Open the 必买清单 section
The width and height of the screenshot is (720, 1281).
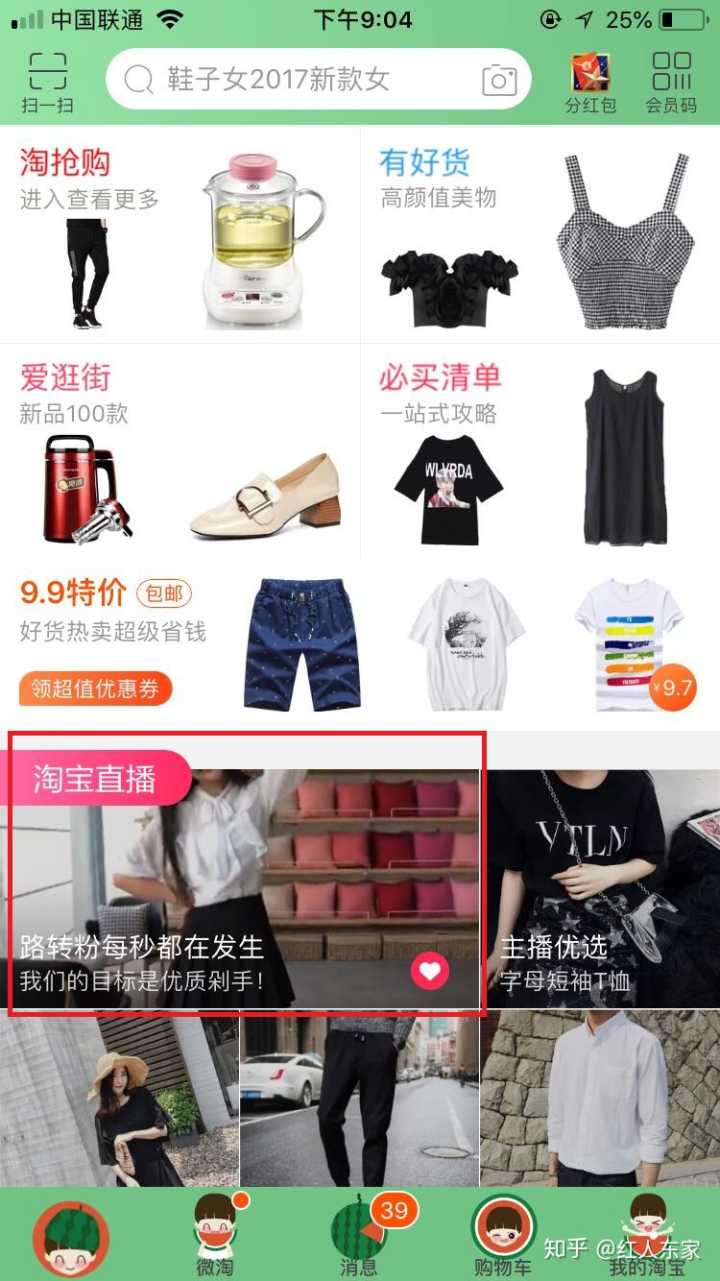pos(540,450)
